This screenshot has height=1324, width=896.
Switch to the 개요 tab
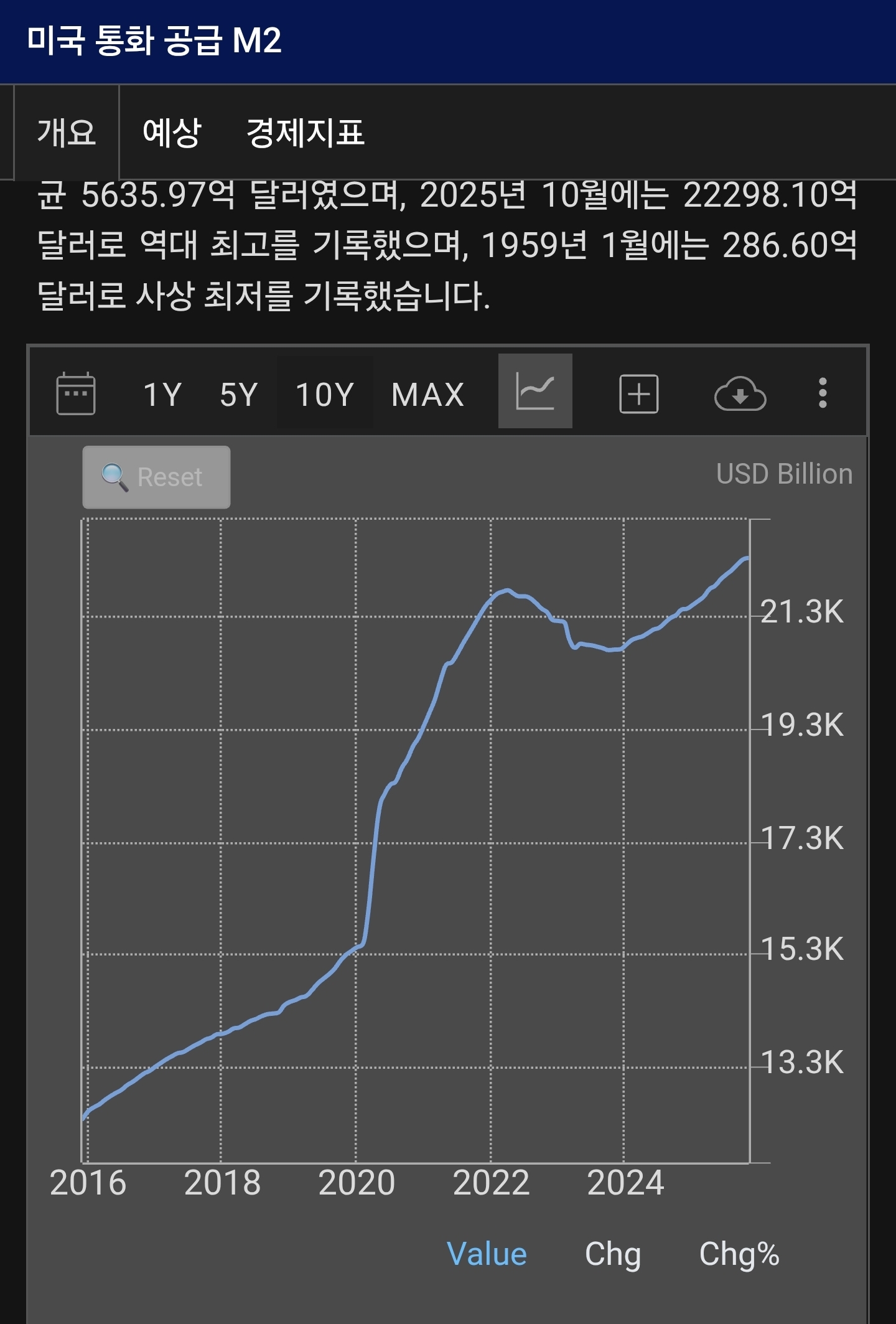pos(67,133)
